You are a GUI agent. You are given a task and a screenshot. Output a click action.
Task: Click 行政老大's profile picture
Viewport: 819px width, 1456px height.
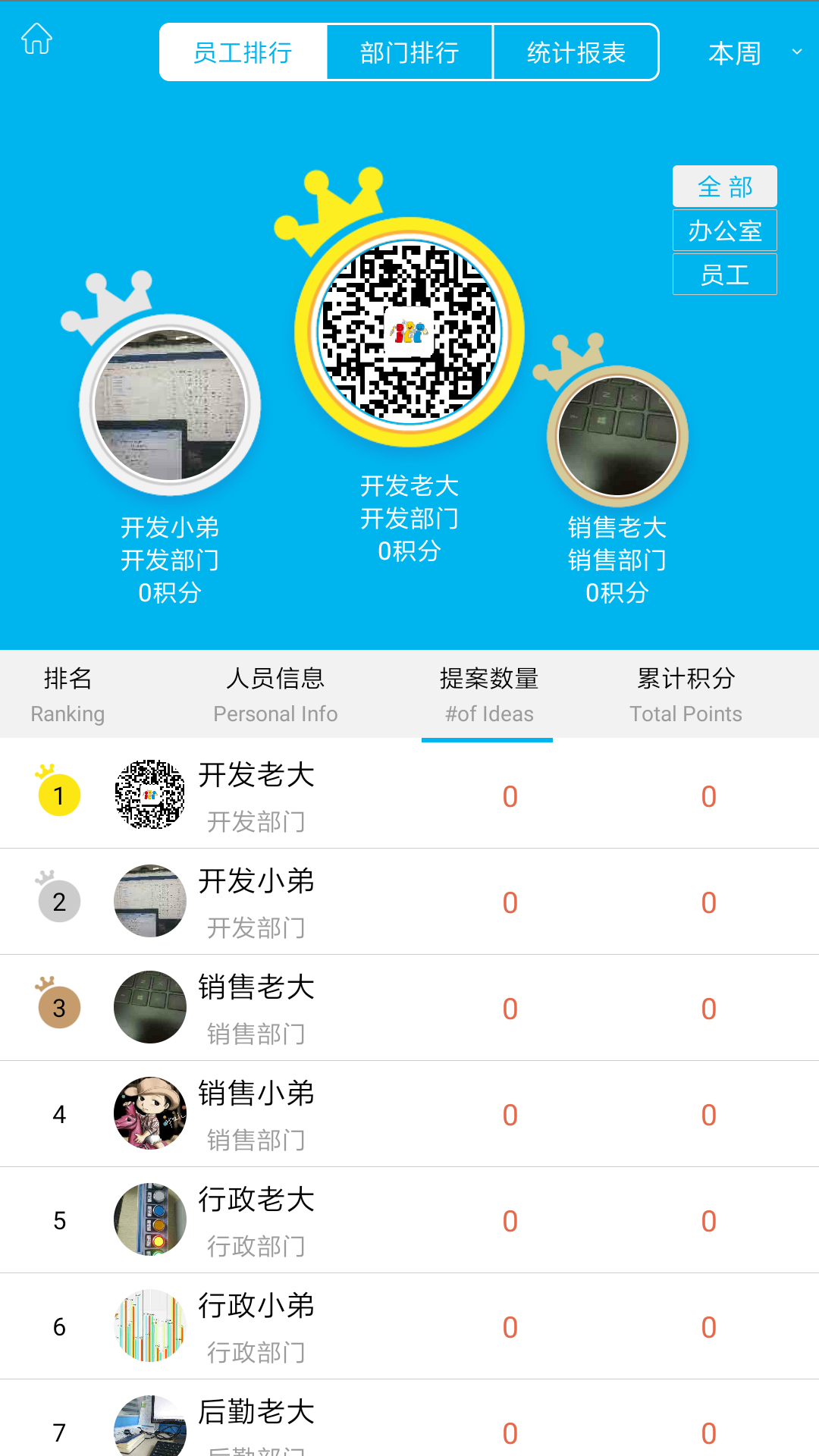149,1219
